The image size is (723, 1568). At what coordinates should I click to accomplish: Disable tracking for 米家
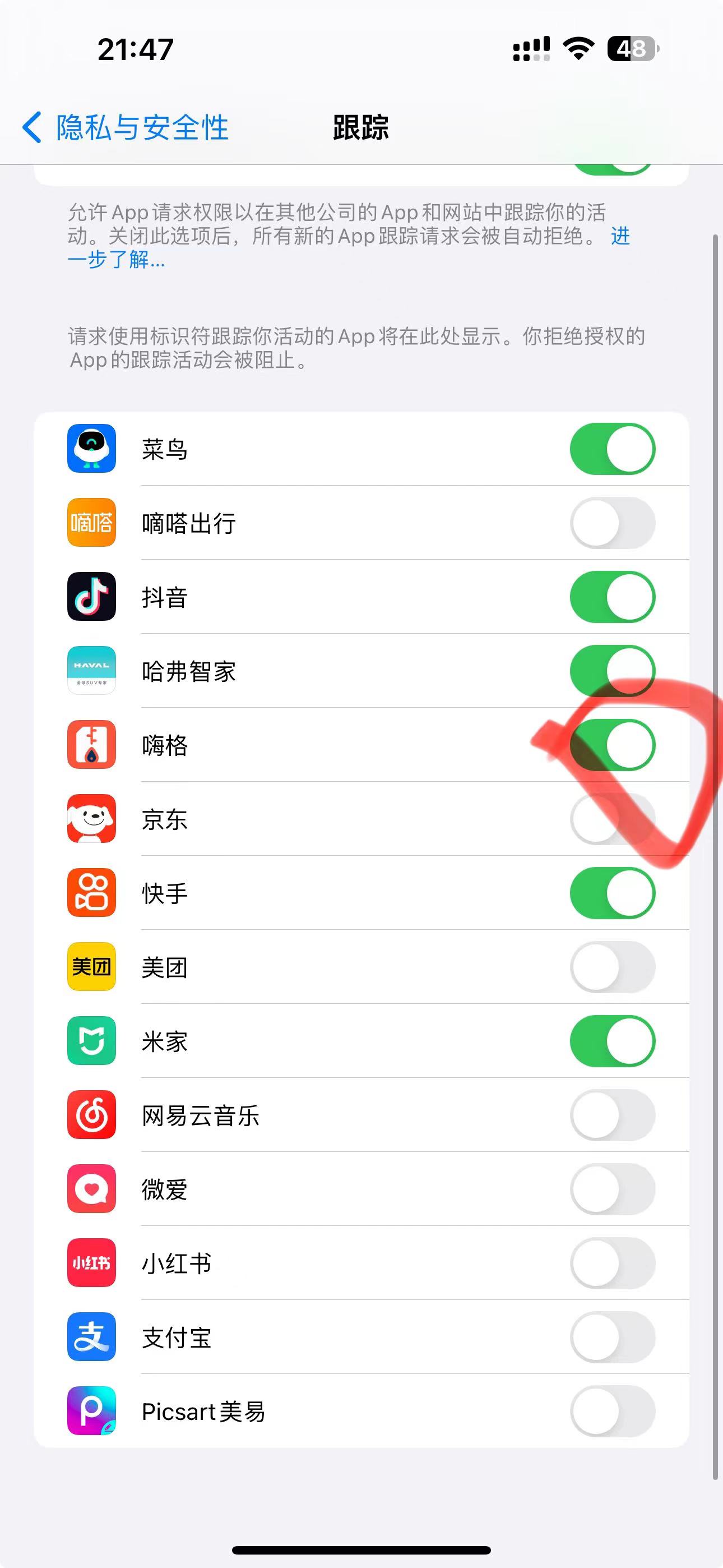612,1041
